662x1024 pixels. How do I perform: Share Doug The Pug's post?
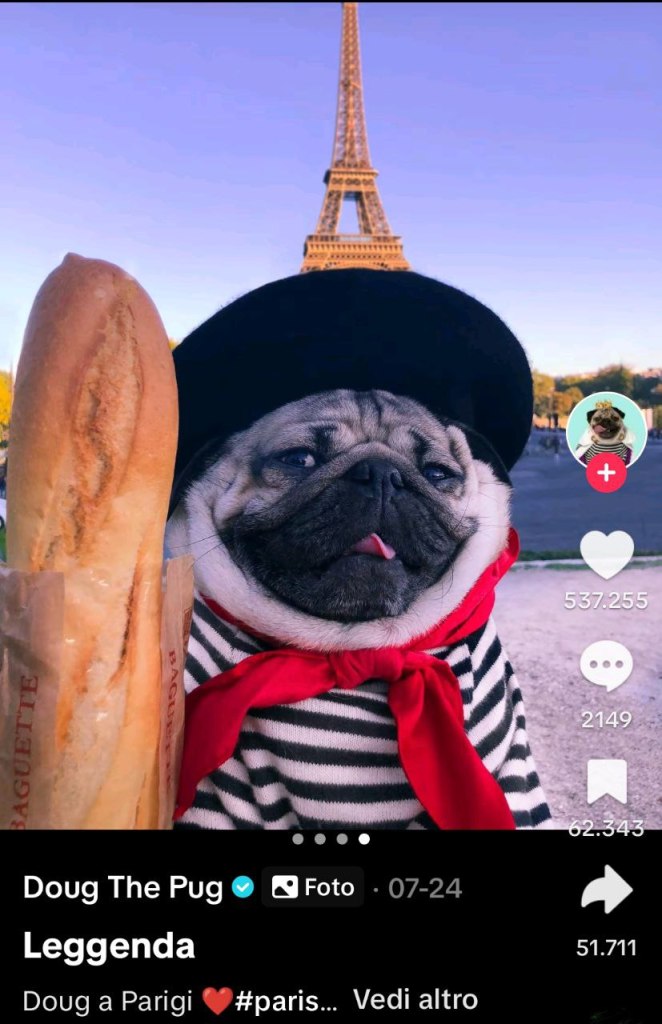[x=607, y=890]
